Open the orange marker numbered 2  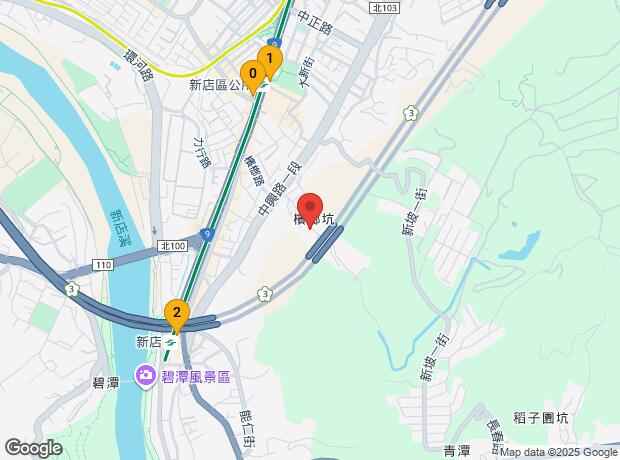(x=177, y=313)
